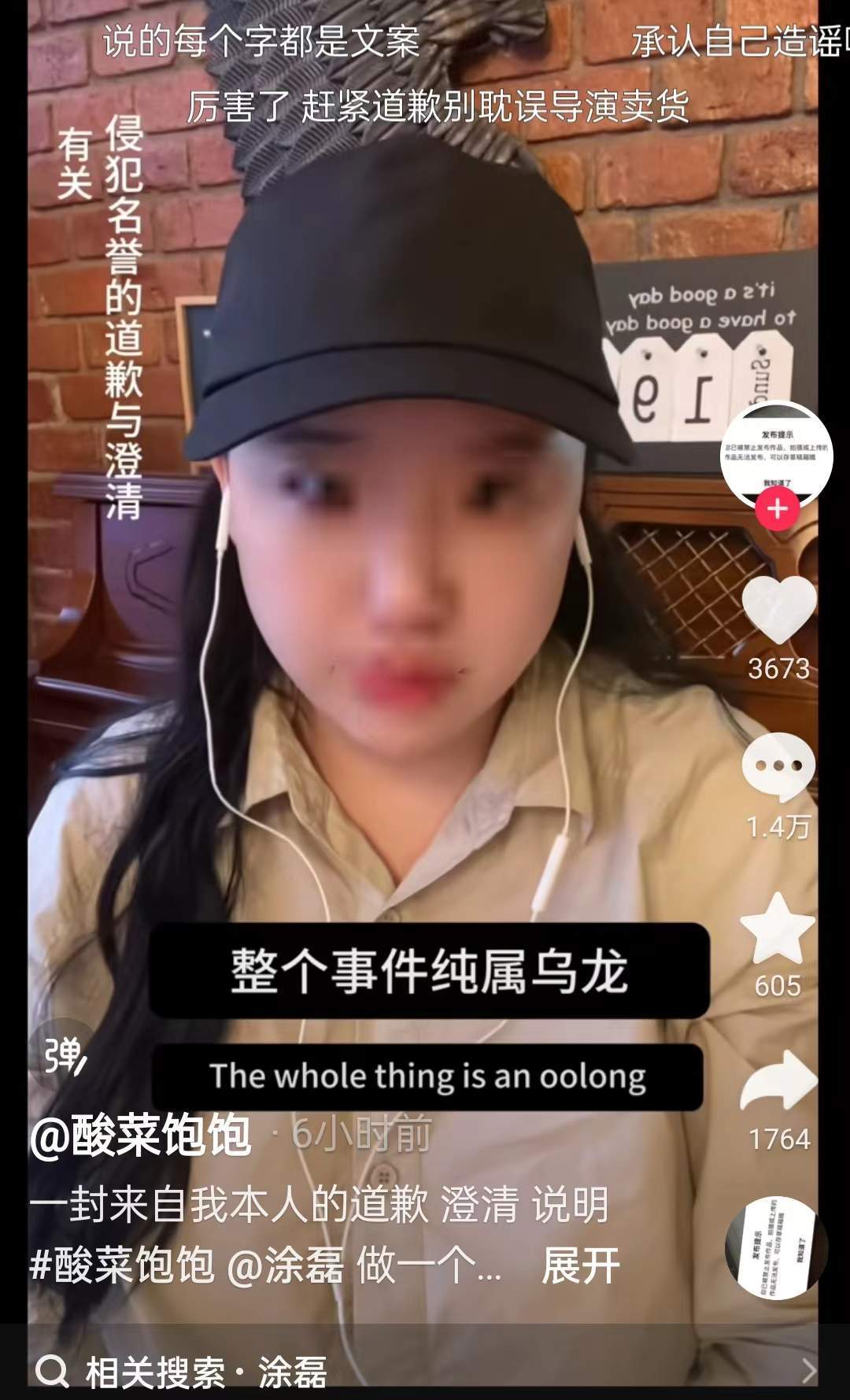The width and height of the screenshot is (850, 1400).
Task: Follow the creator with the red plus button
Action: (x=778, y=509)
